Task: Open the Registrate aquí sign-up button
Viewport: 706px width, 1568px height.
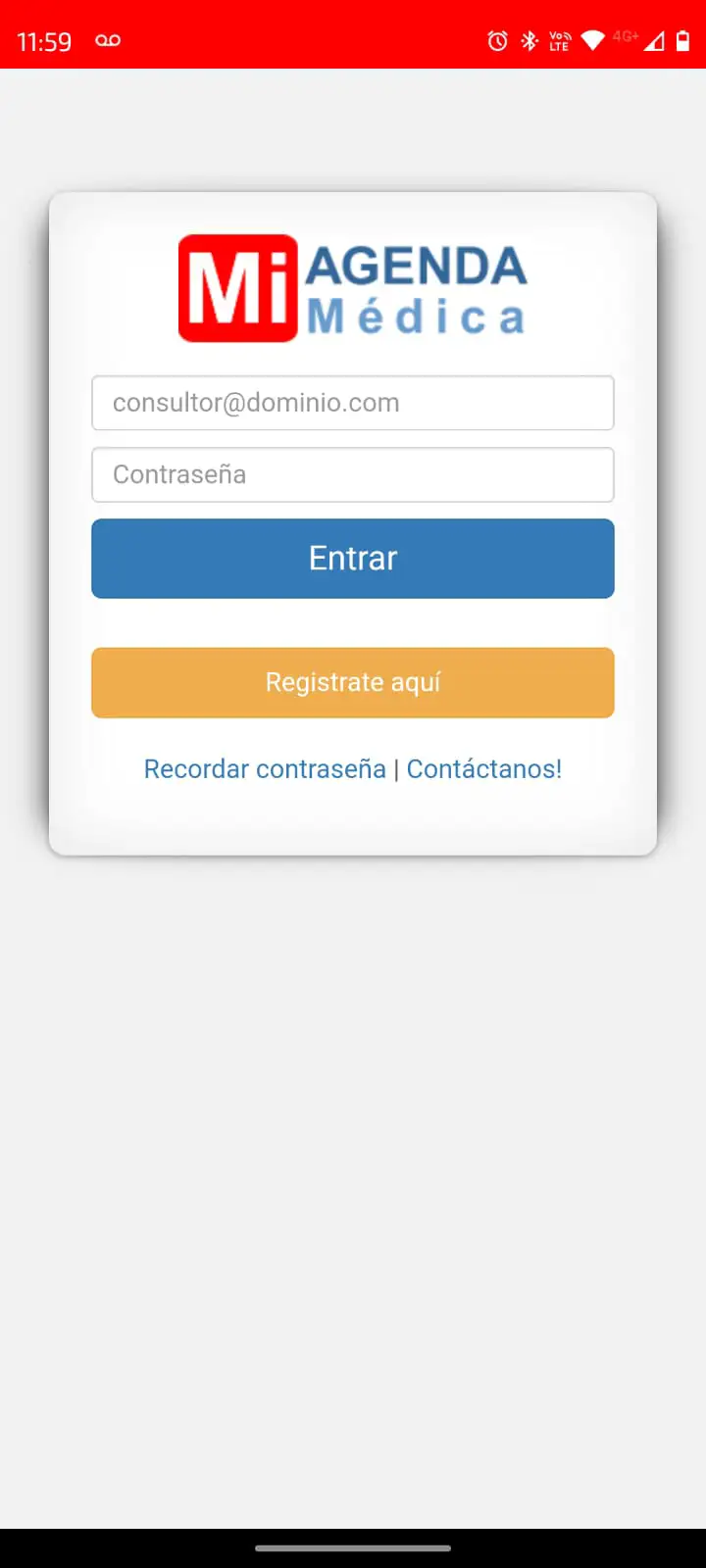Action: pyautogui.click(x=353, y=682)
